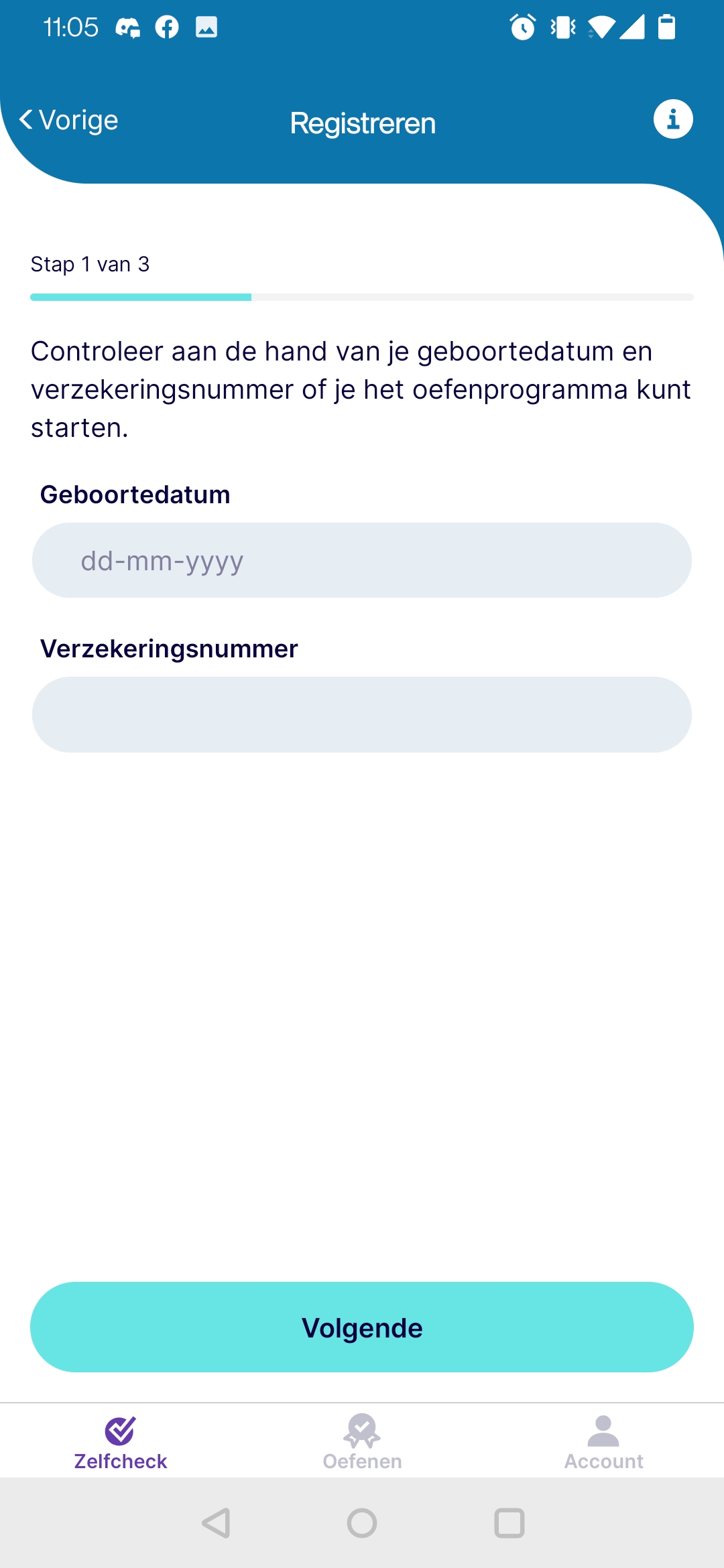
Task: Tap the Stap 1 van 3 progress bar
Action: pyautogui.click(x=362, y=297)
